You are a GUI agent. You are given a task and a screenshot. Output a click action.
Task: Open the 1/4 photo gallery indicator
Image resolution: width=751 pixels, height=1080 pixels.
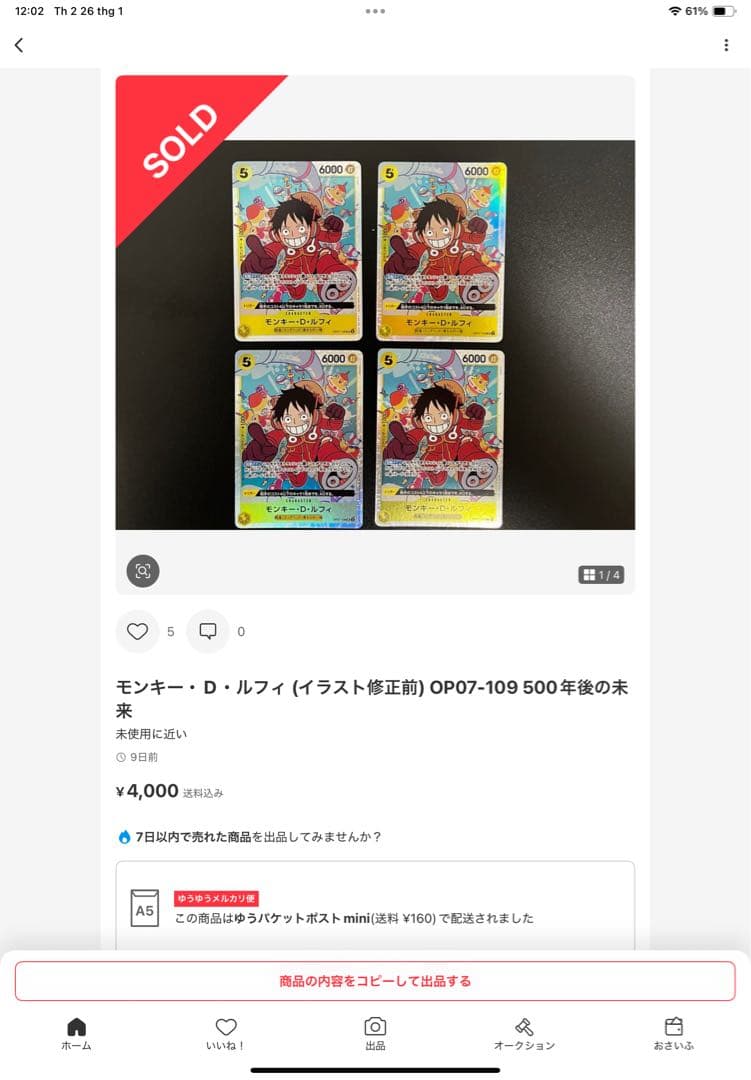601,575
